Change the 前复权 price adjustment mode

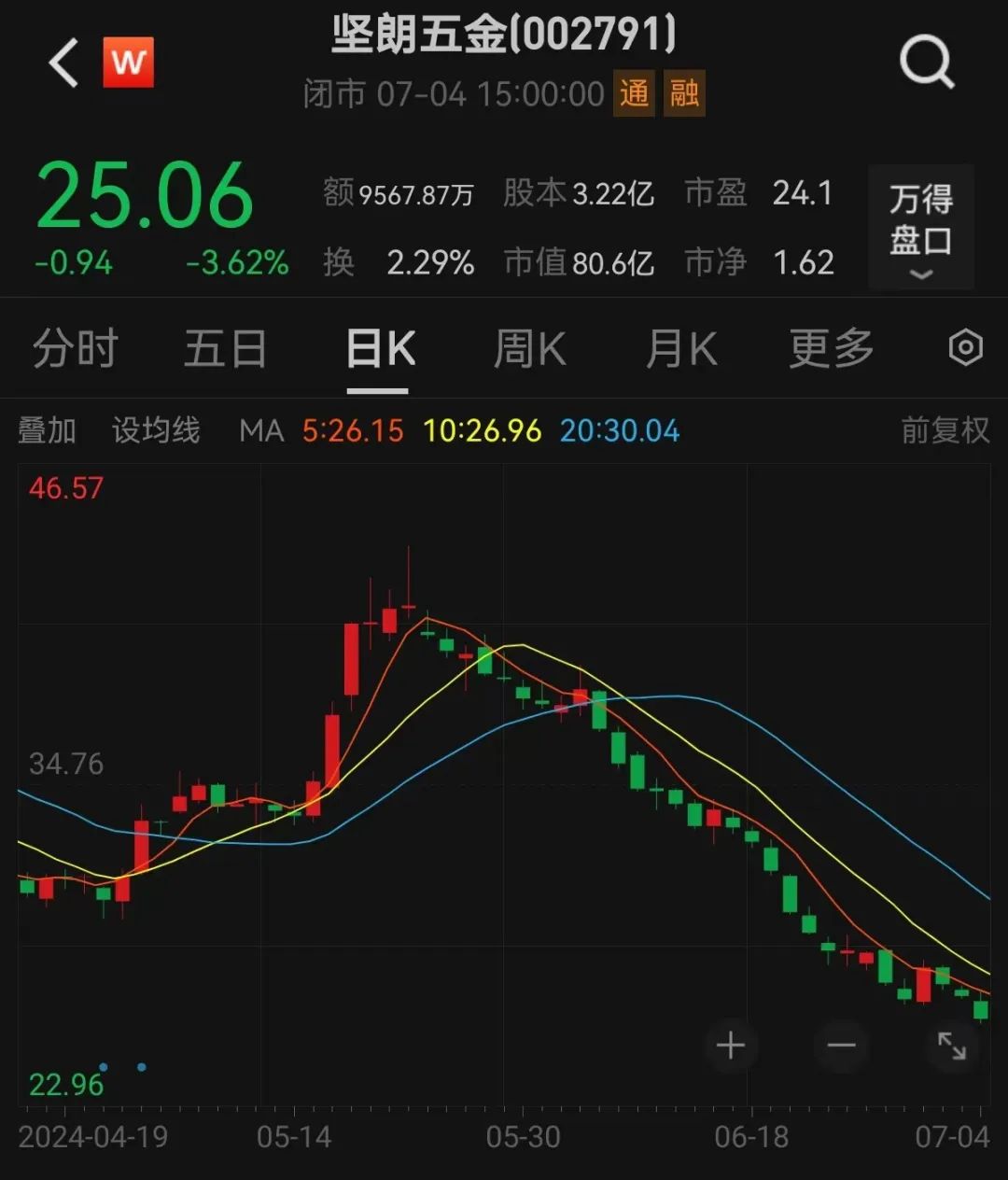click(945, 430)
